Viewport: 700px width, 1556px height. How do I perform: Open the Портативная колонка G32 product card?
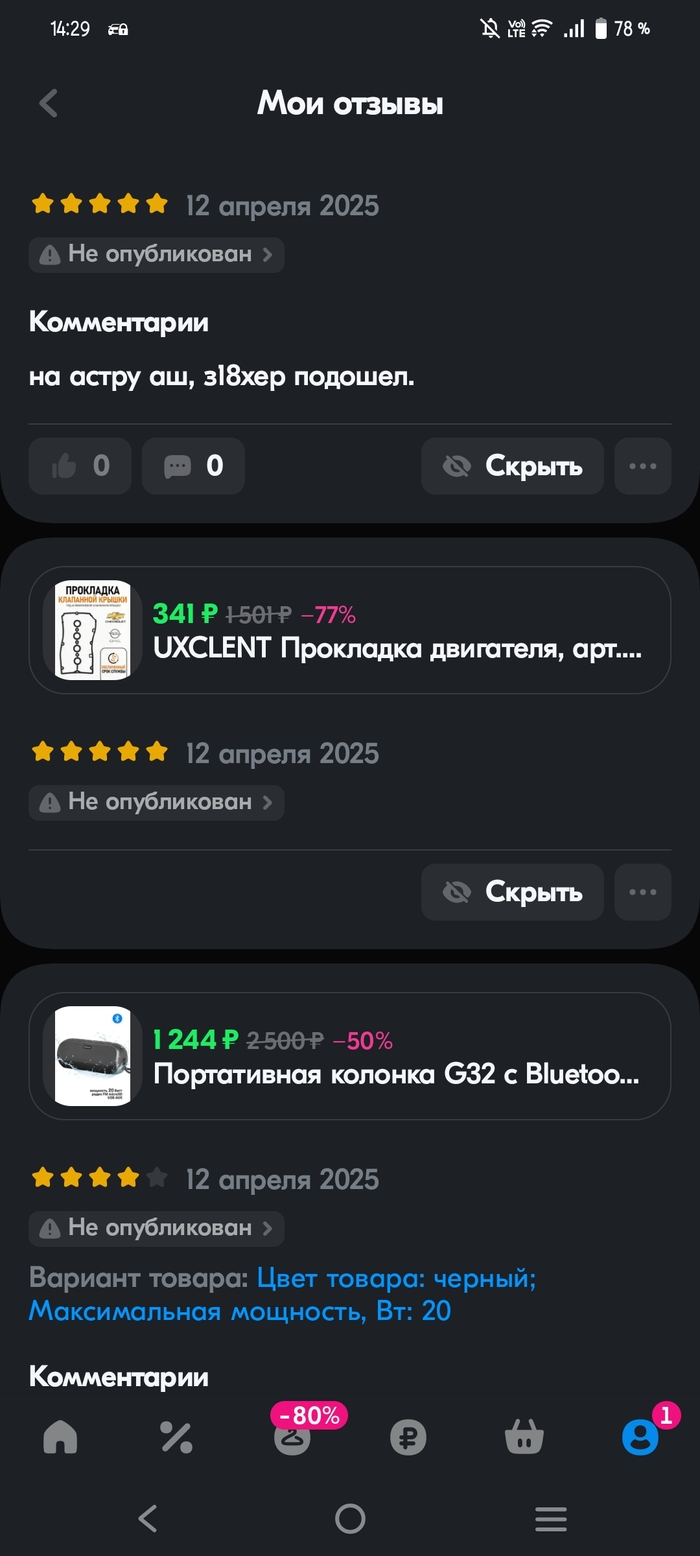pos(349,1056)
